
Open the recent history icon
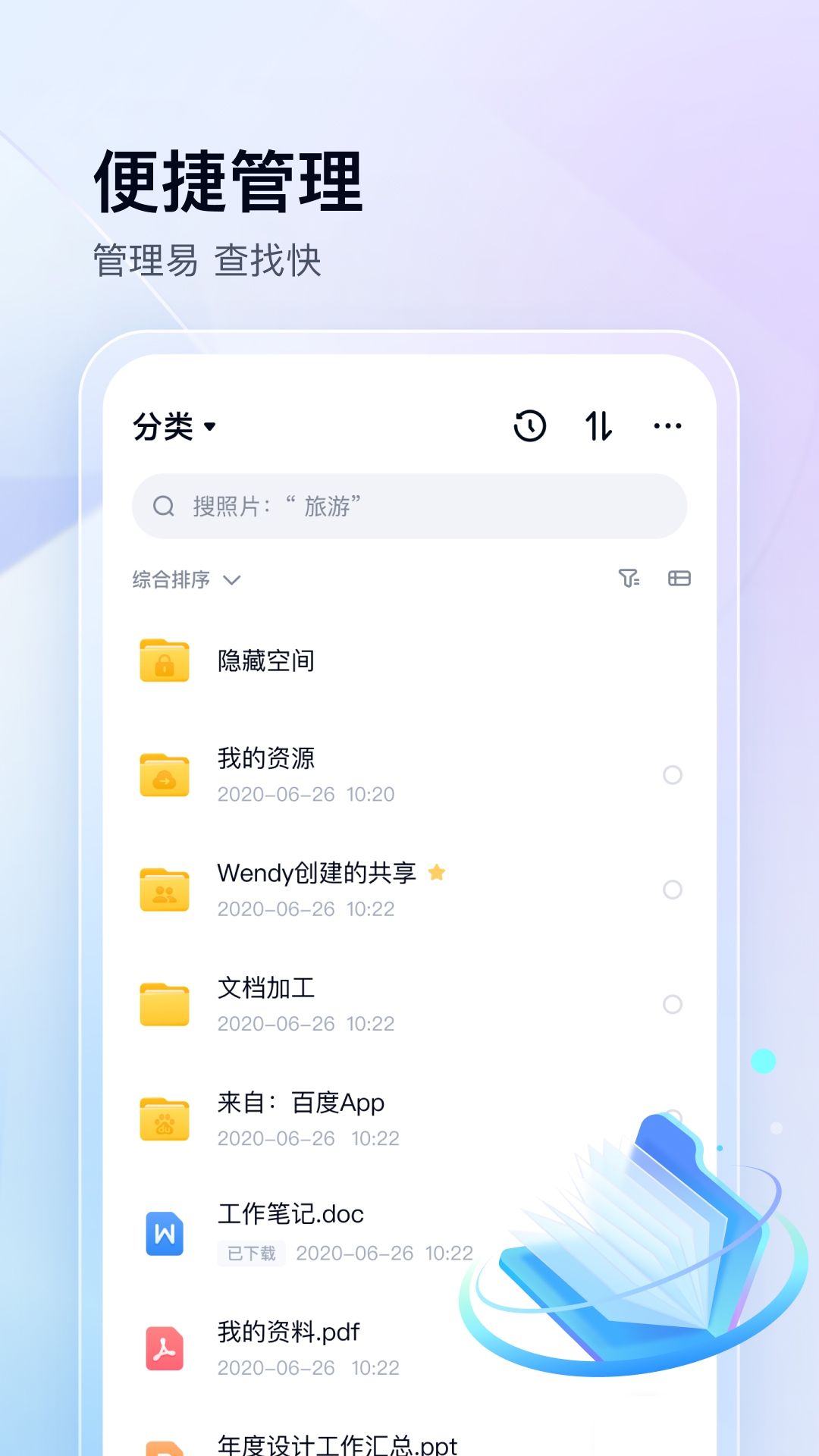[x=529, y=426]
